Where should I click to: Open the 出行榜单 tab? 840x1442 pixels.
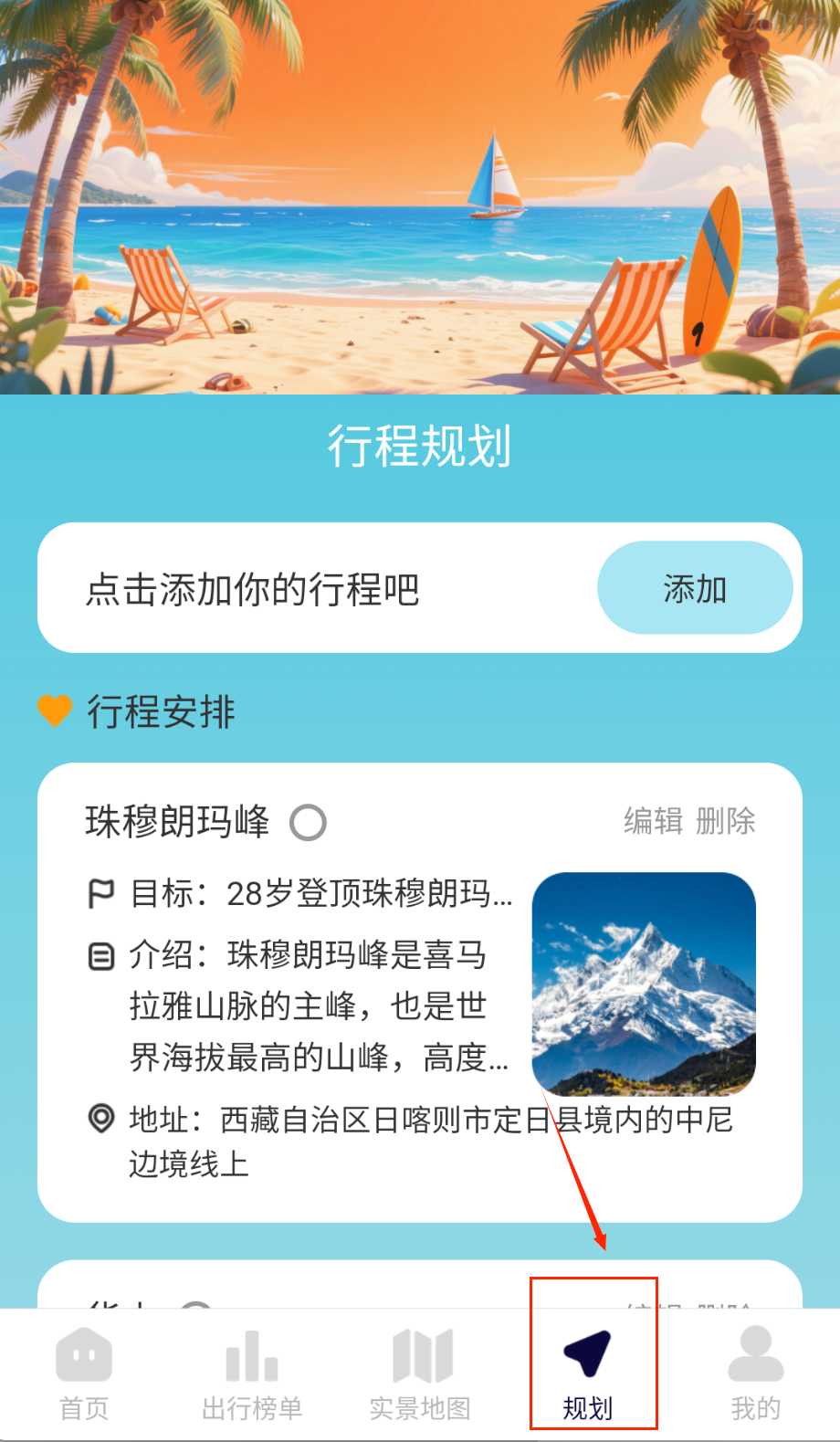pyautogui.click(x=252, y=1374)
